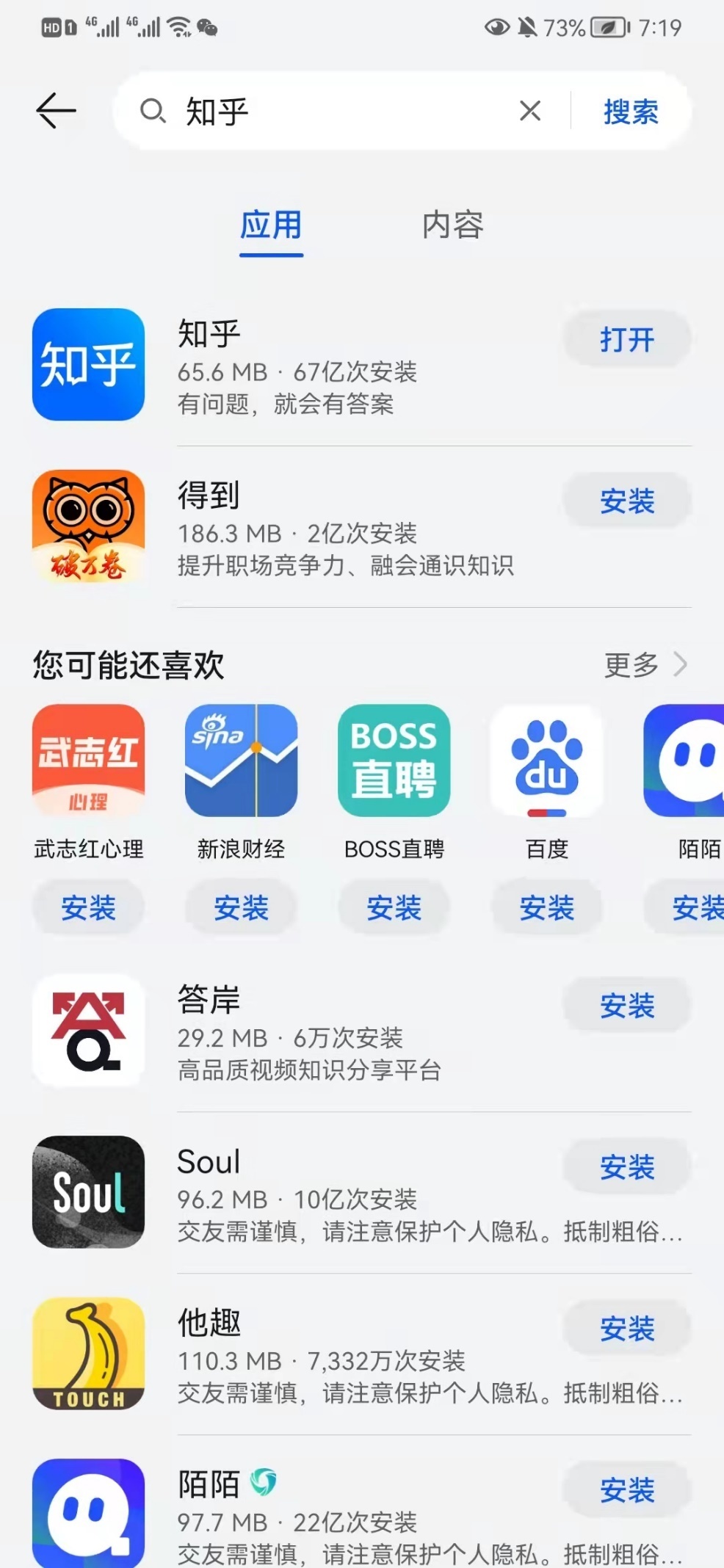The width and height of the screenshot is (724, 1568).
Task: Open the installed 知乎 app via 打开
Action: click(626, 339)
